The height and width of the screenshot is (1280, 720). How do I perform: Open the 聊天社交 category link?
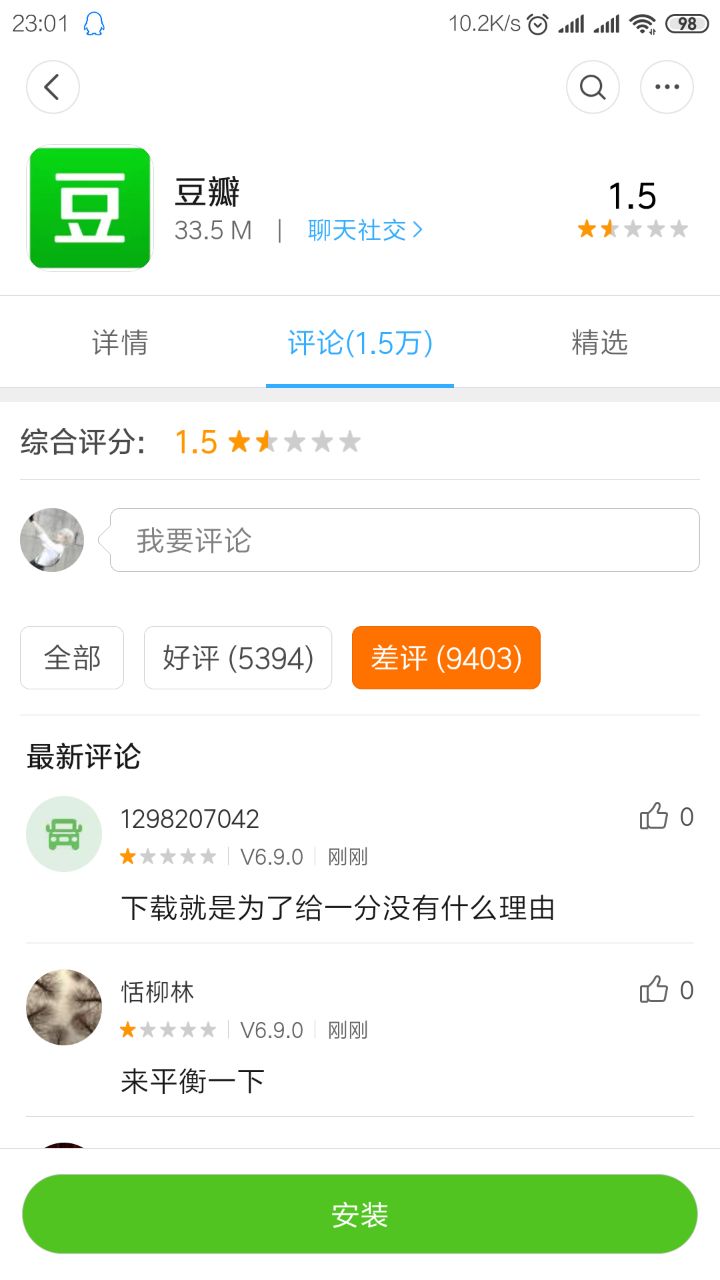coord(365,230)
